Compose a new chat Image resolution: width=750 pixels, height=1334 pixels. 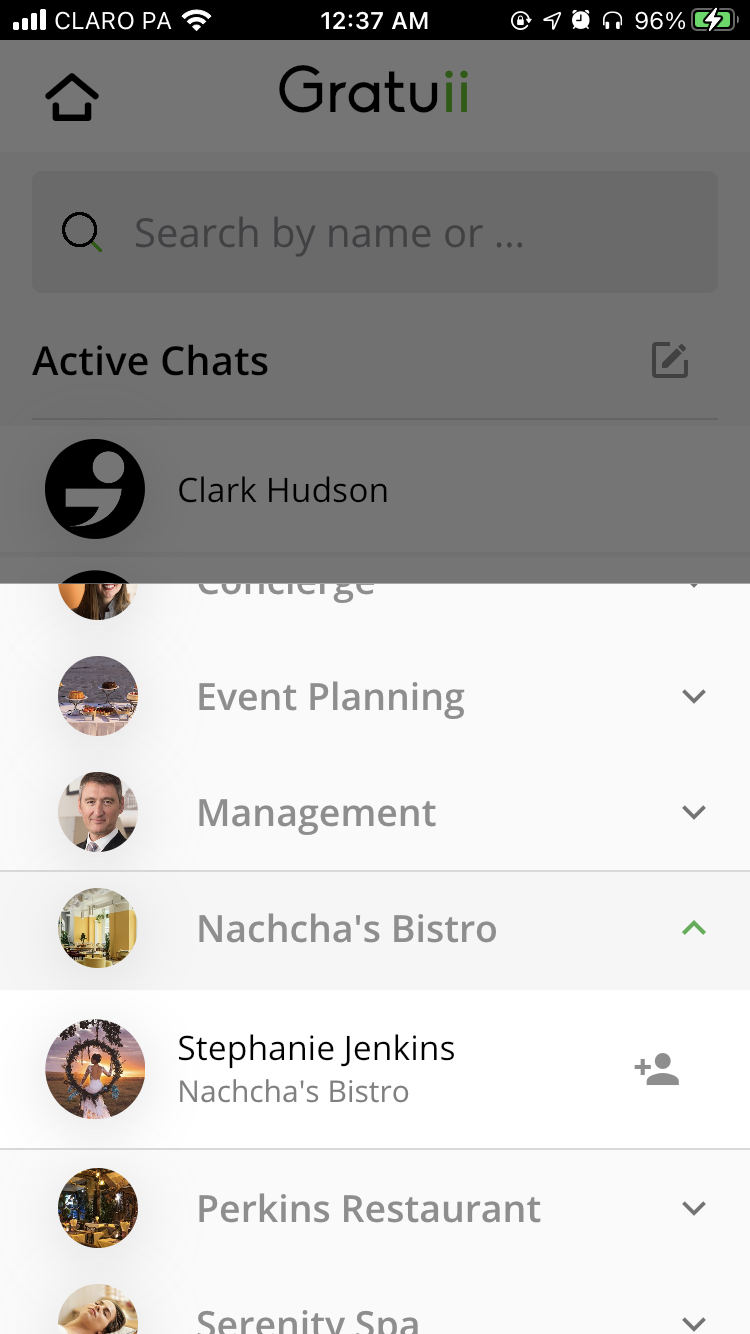point(670,360)
